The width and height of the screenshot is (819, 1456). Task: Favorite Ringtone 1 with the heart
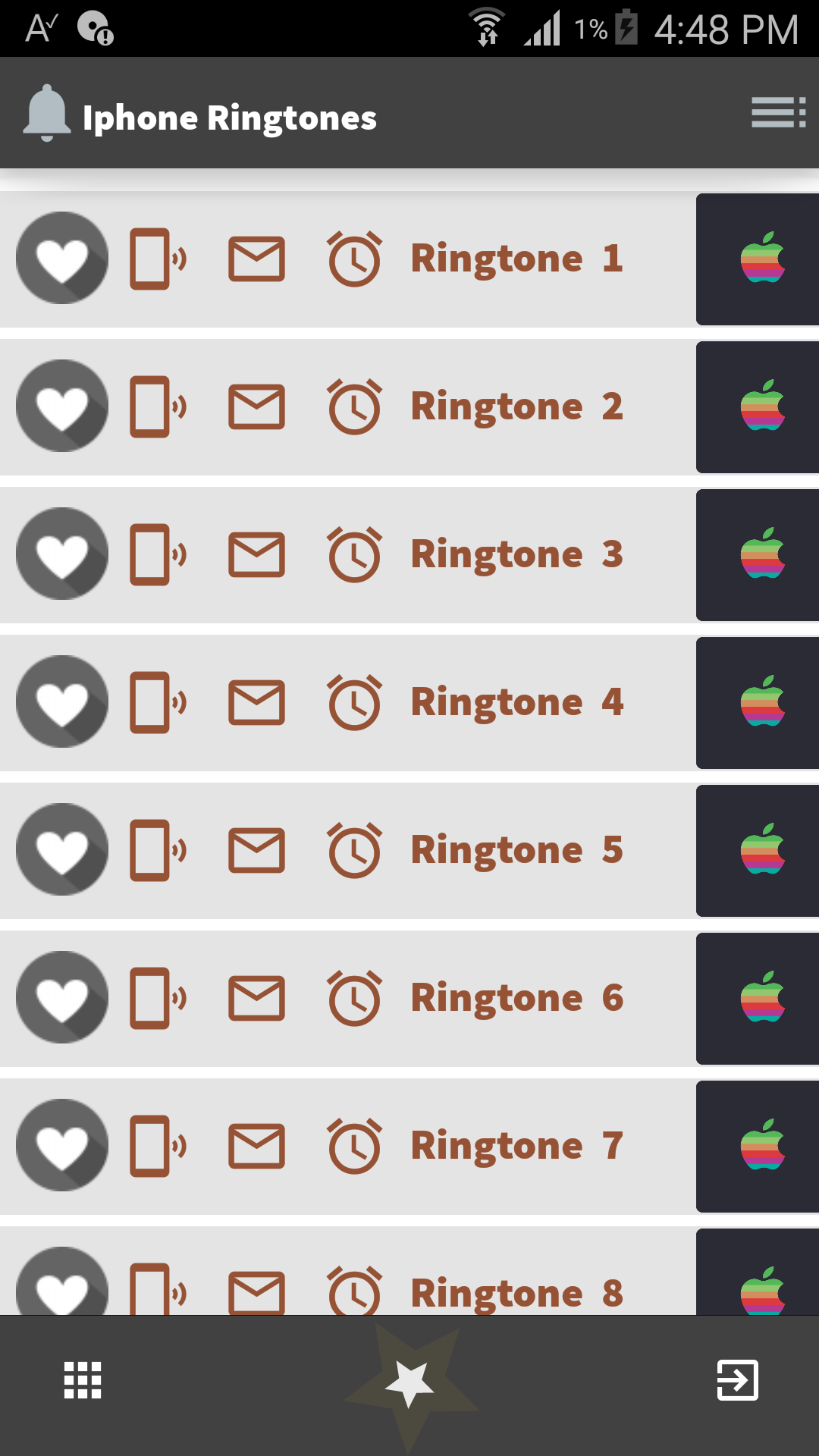62,258
